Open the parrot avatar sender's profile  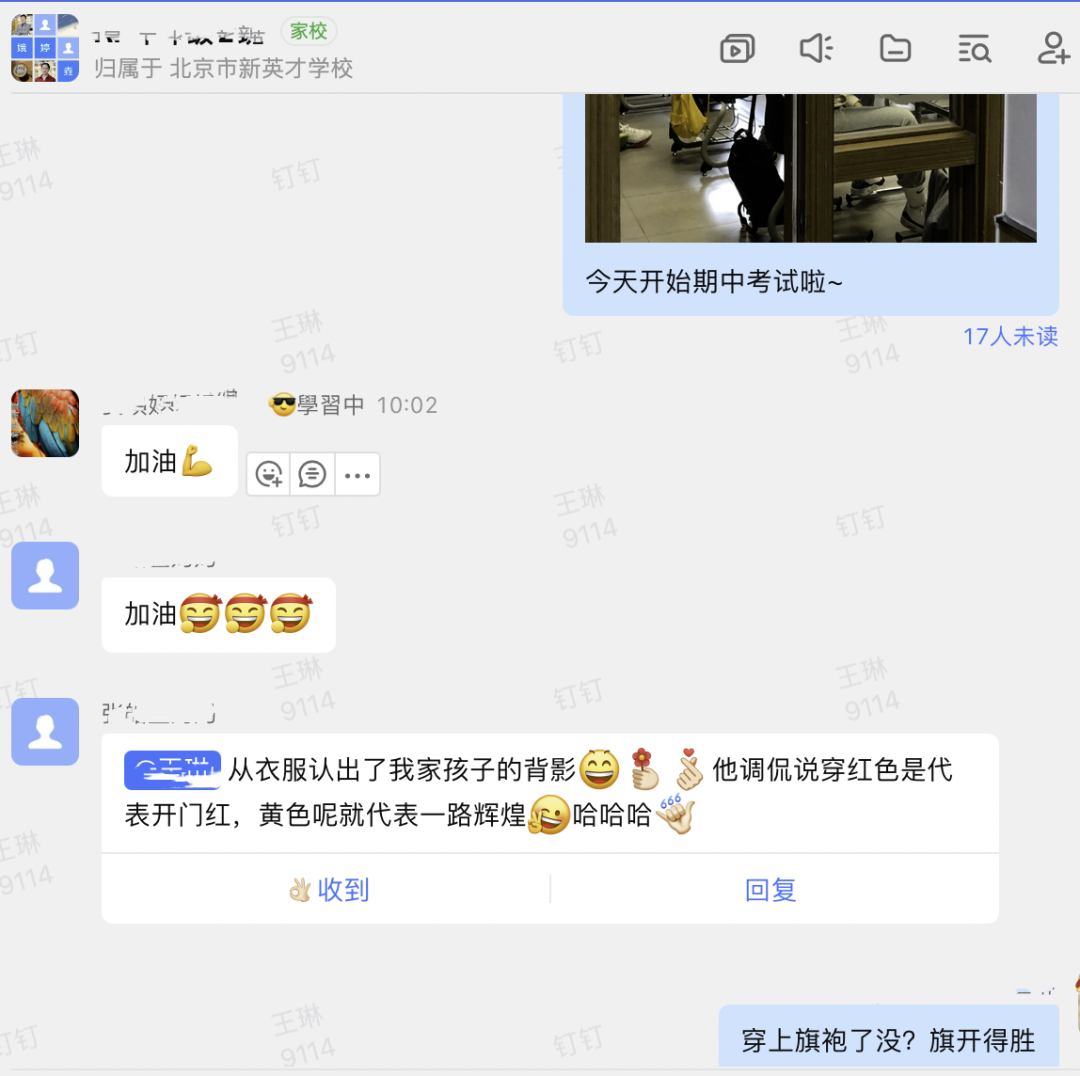(x=45, y=423)
